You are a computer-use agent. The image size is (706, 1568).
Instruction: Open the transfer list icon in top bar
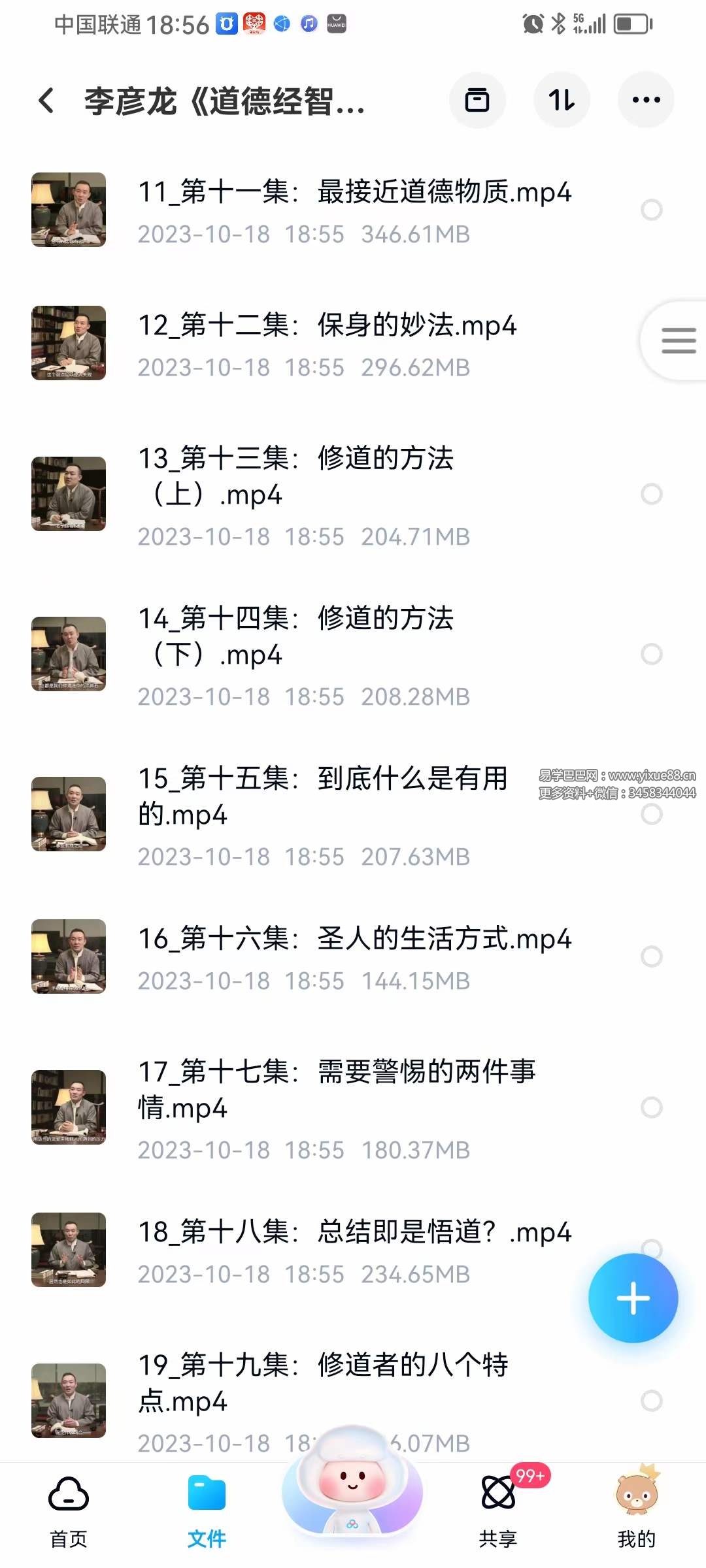477,100
